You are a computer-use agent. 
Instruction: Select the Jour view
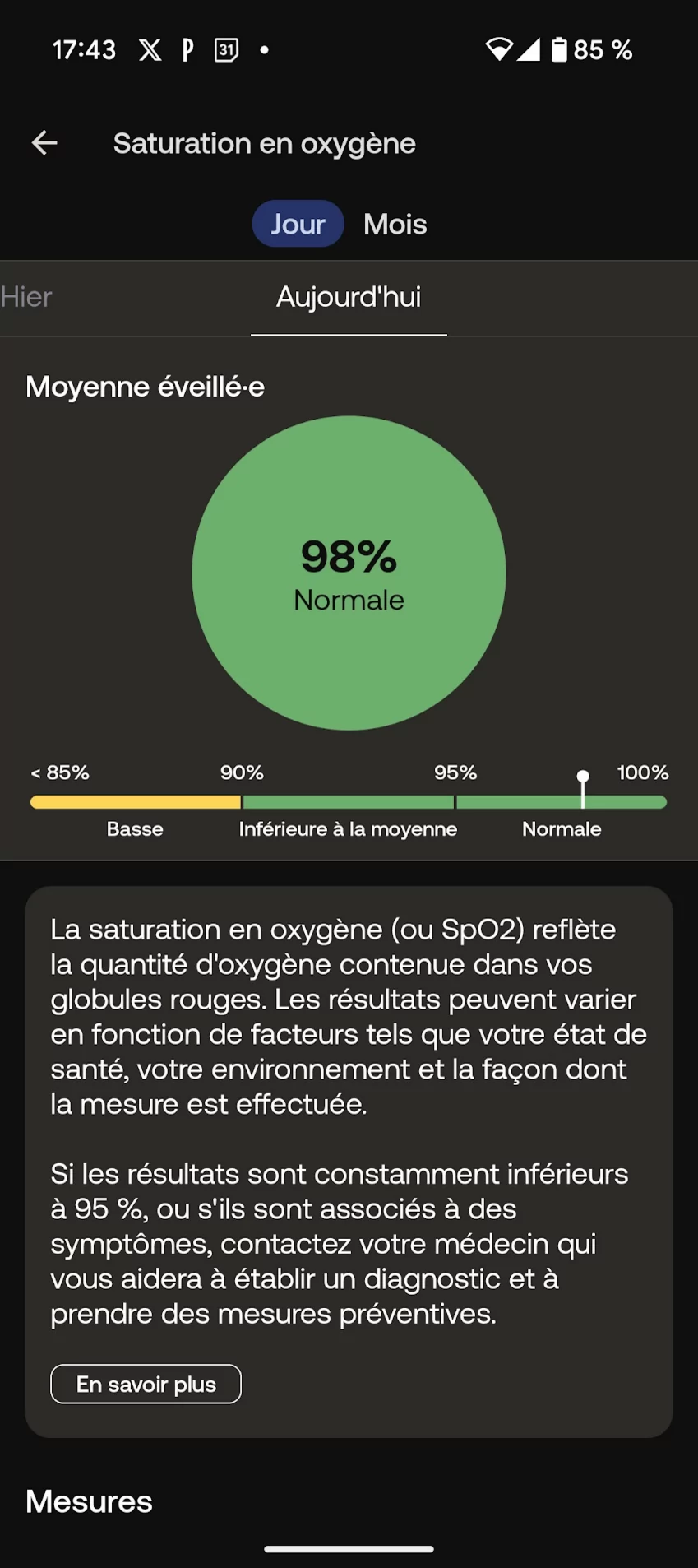[298, 224]
